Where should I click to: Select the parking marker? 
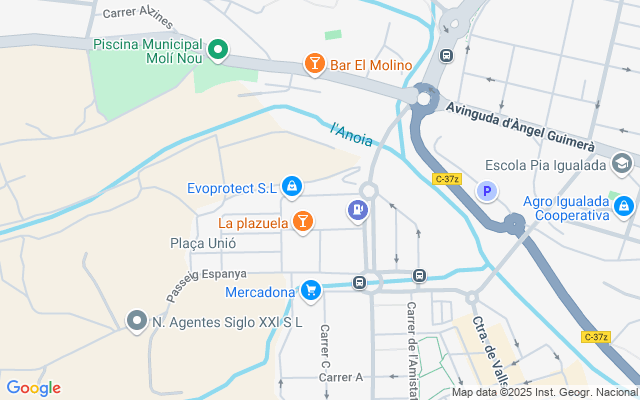coord(487,191)
